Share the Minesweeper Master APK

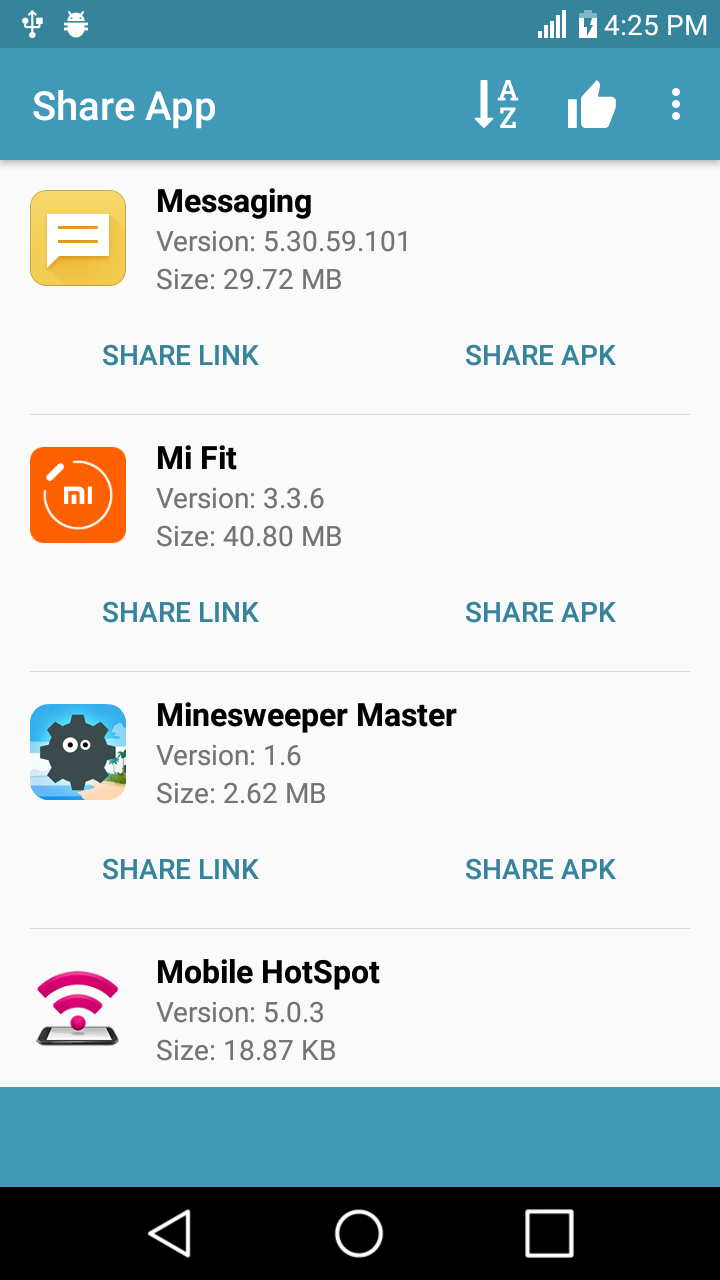[540, 869]
